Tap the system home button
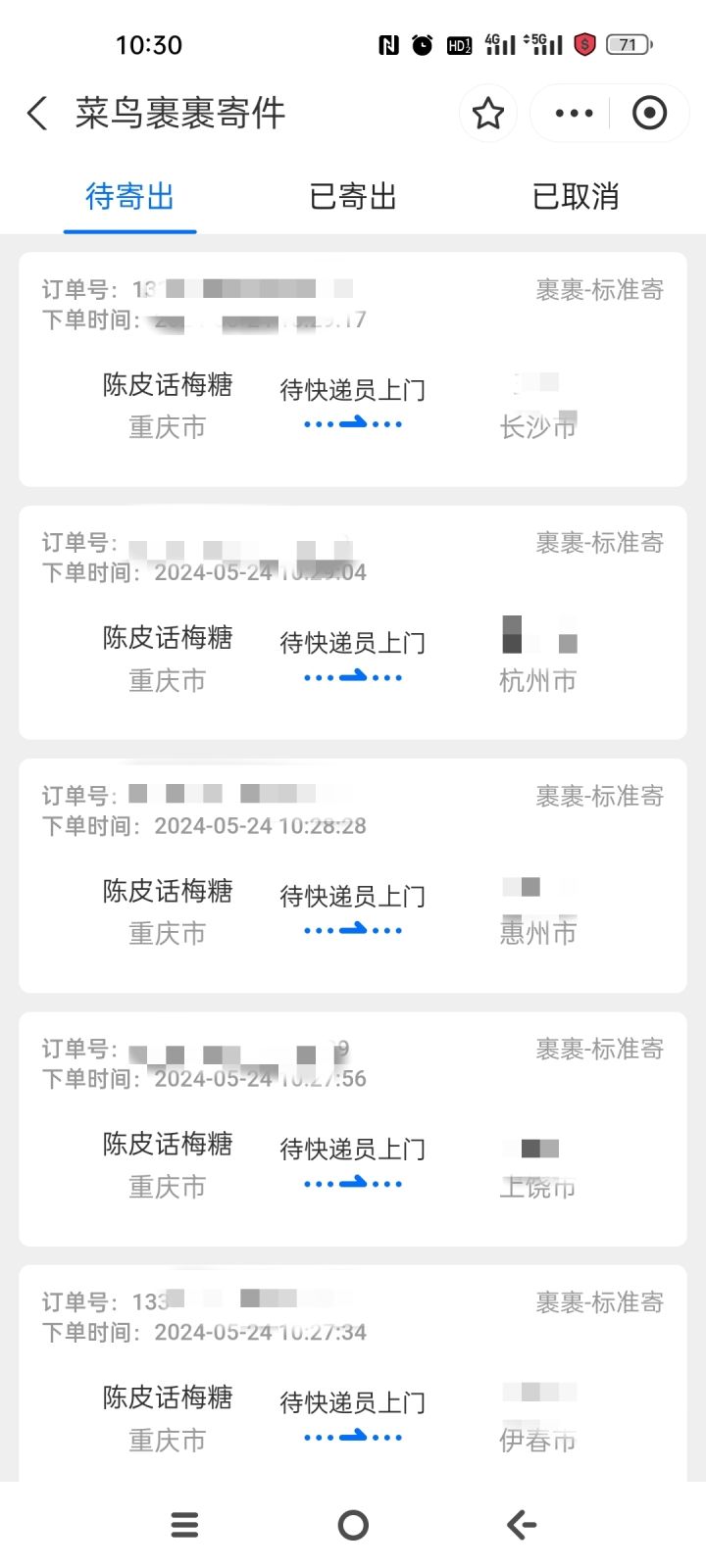This screenshot has width=706, height=1568. tap(353, 1525)
